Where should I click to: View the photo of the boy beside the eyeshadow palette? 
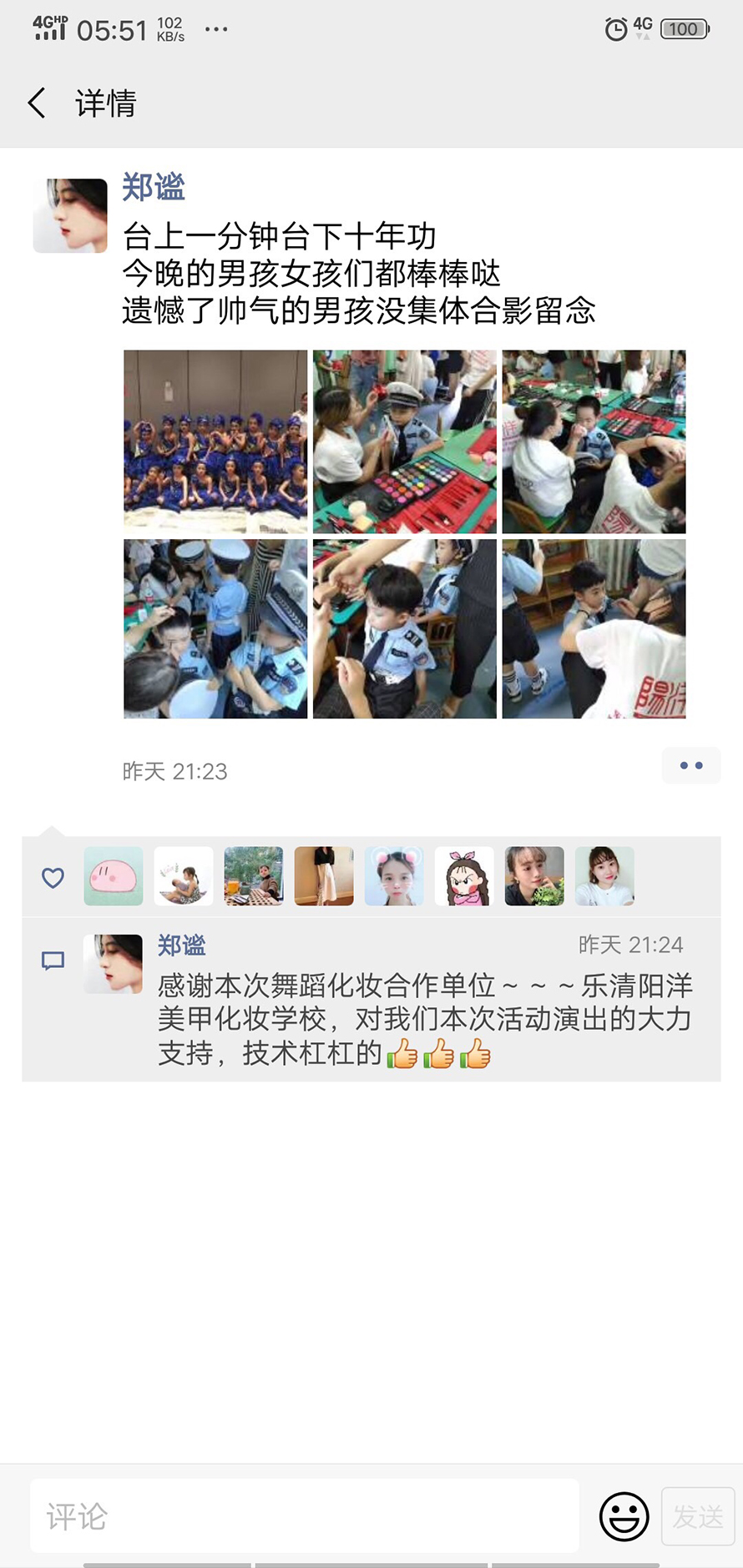(405, 441)
